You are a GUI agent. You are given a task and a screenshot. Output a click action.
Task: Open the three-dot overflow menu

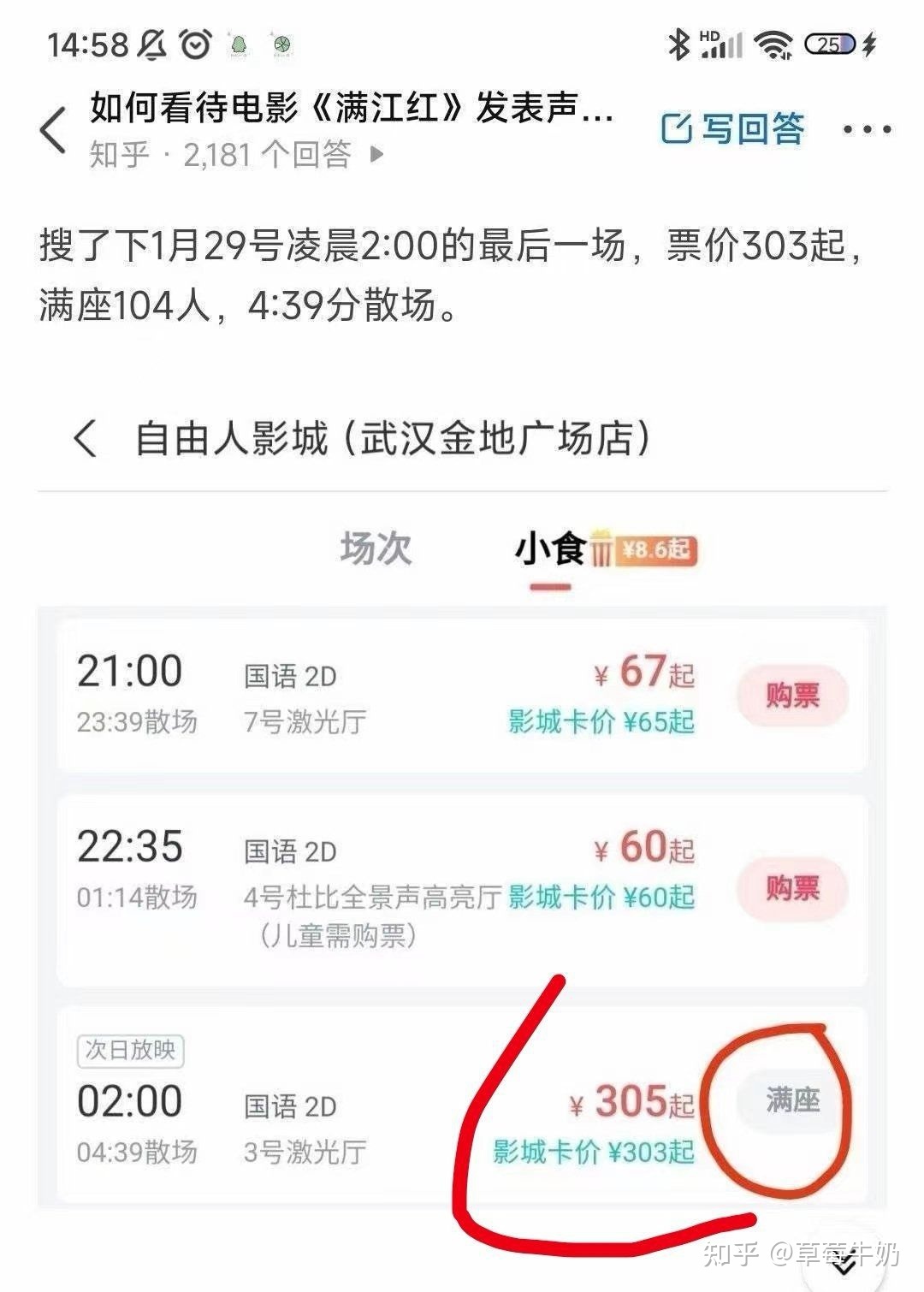866,130
